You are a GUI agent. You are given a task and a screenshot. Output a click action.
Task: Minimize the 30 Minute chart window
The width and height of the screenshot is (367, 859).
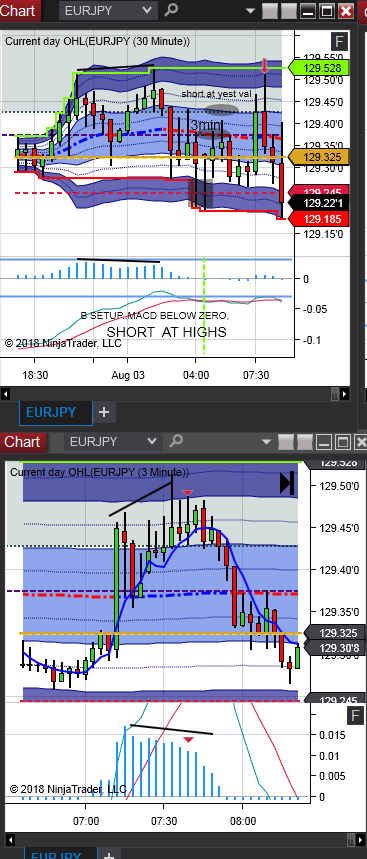coord(308,10)
